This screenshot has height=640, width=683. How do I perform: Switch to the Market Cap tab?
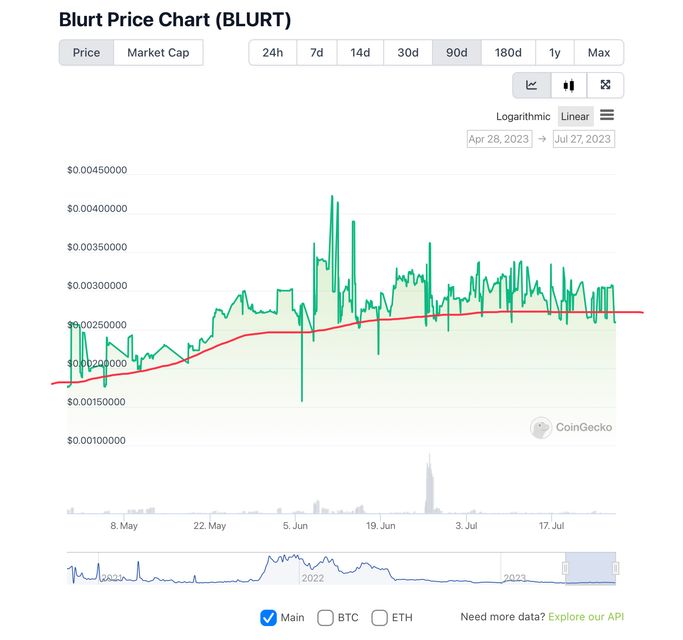pos(158,52)
